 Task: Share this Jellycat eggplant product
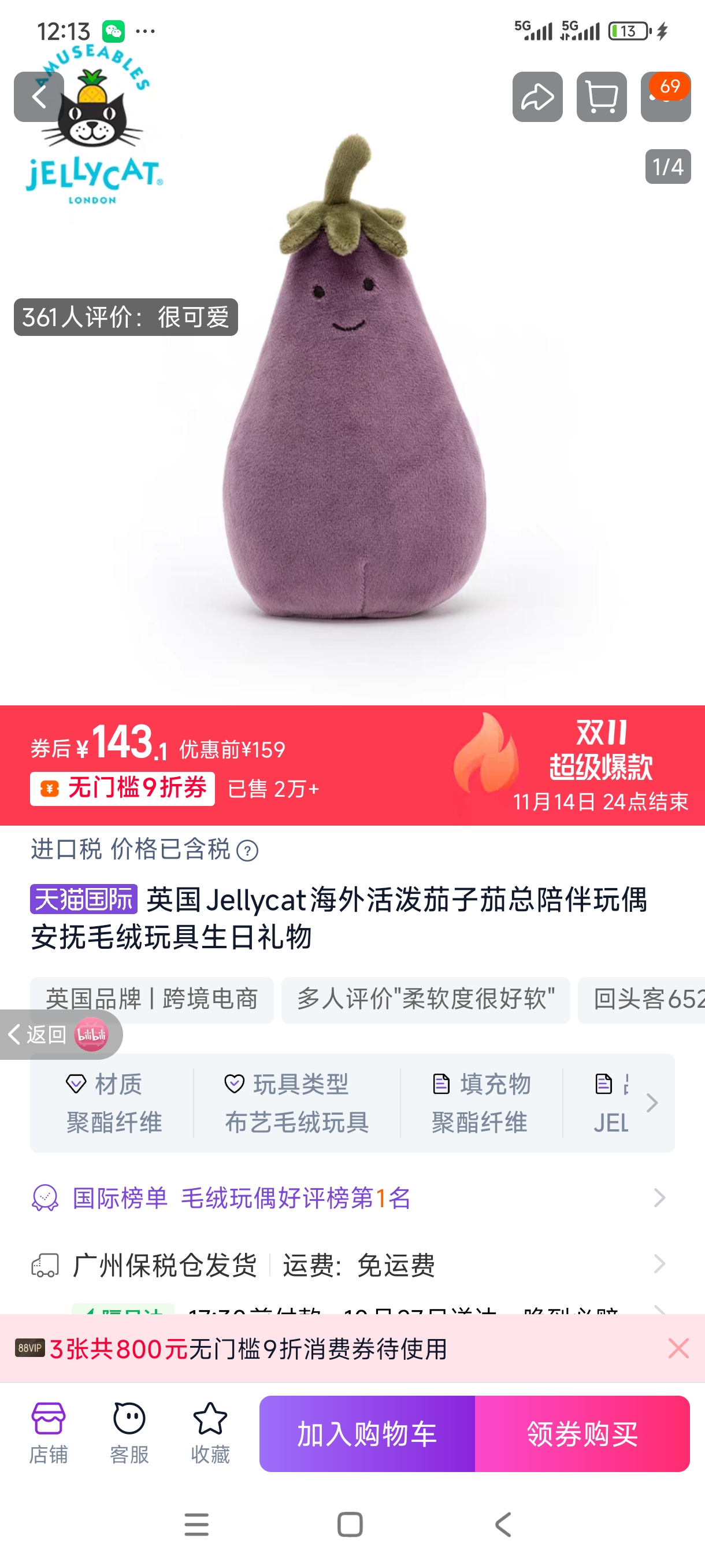coord(537,97)
